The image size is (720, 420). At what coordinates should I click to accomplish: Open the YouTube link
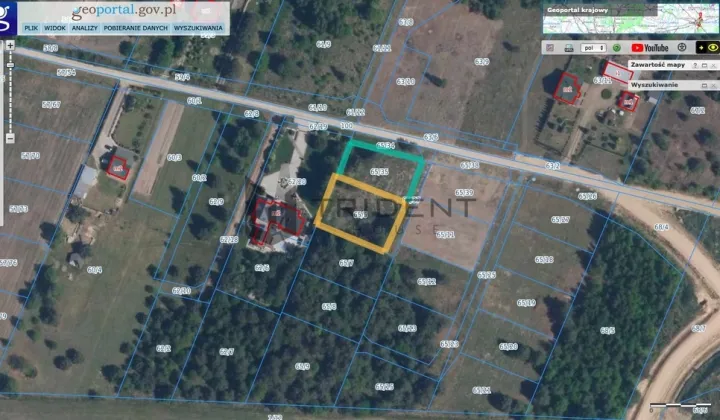coord(649,48)
